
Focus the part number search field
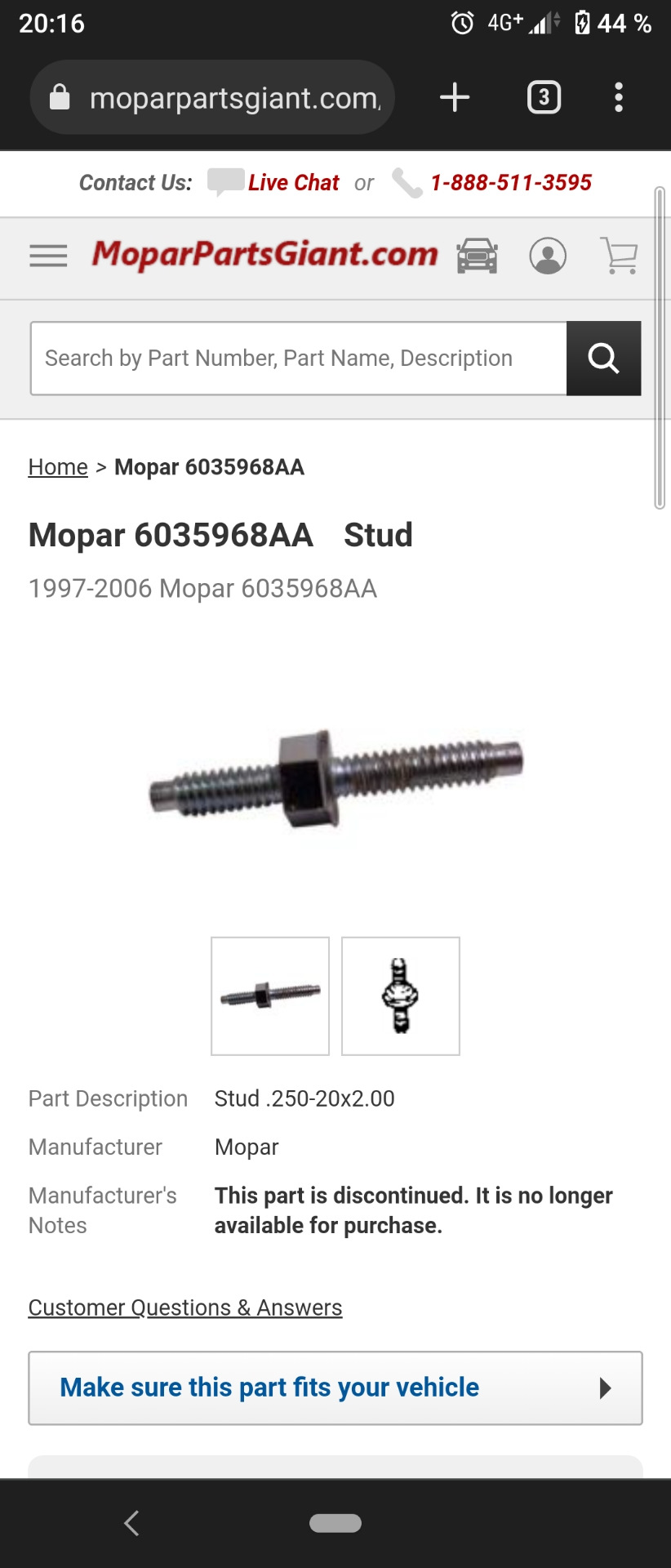point(298,359)
